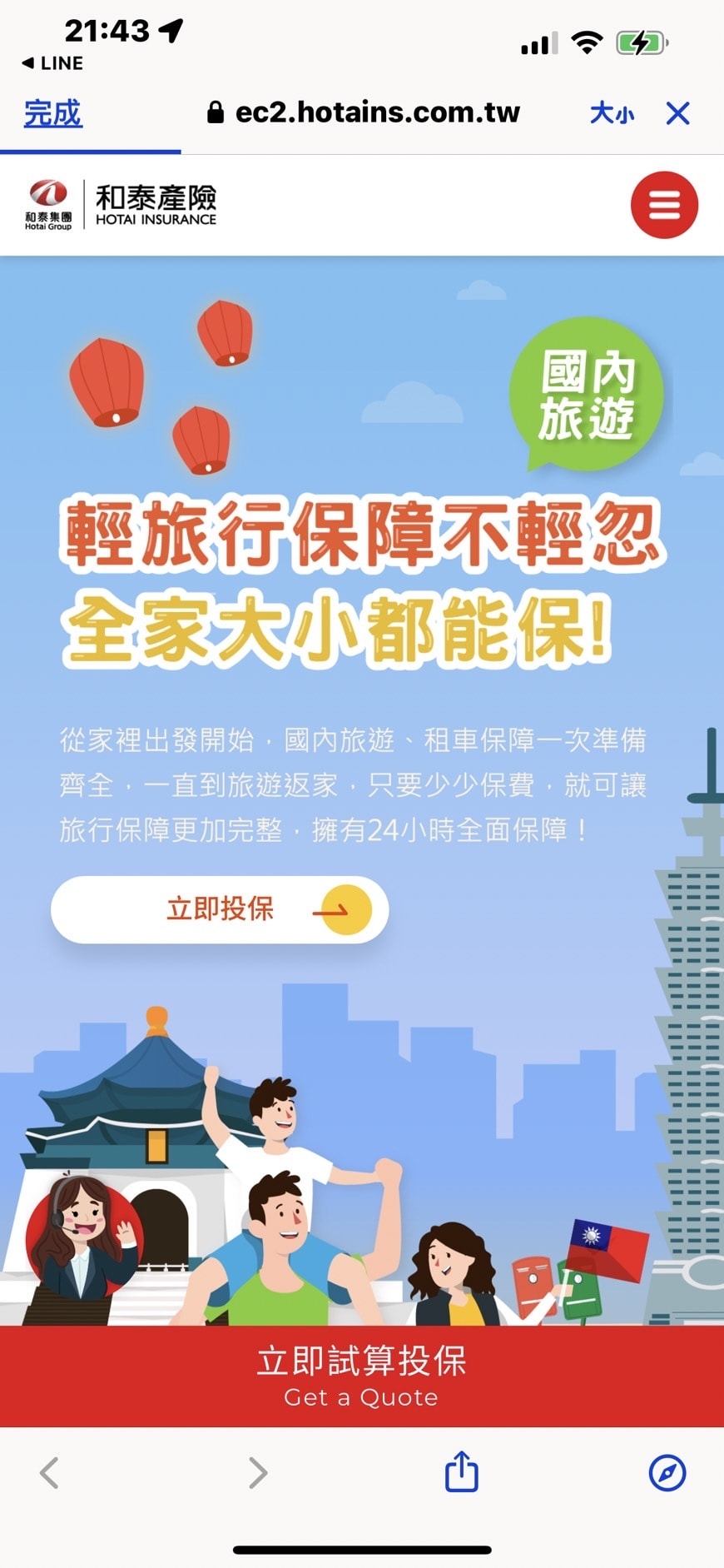This screenshot has height=1568, width=724.
Task: Close the web page with the X icon
Action: tap(678, 113)
